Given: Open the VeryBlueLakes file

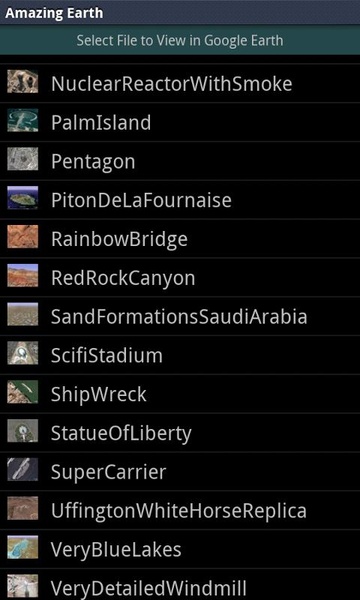Looking at the screenshot, I should (180, 549).
